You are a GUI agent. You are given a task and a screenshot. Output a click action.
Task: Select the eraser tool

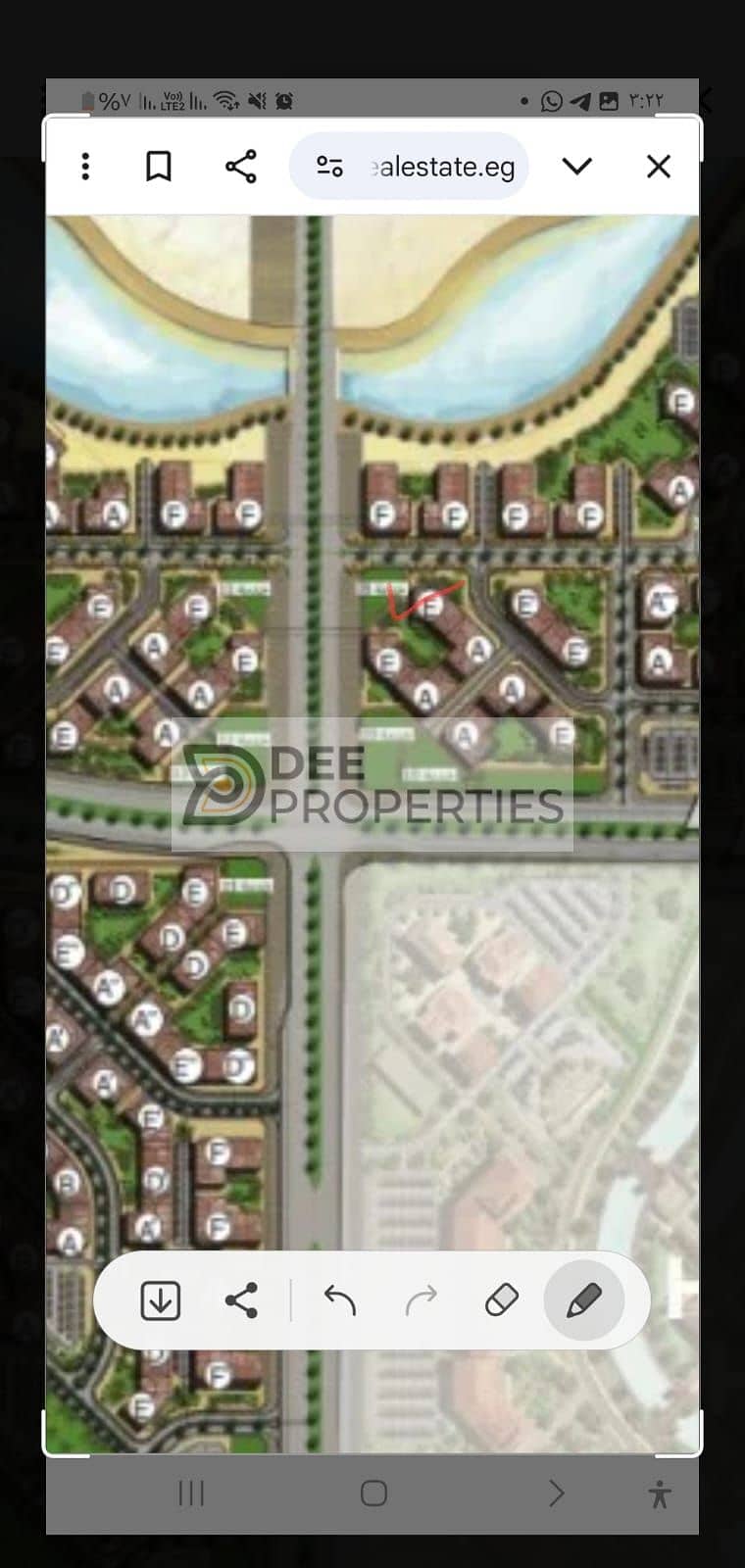coord(502,1300)
